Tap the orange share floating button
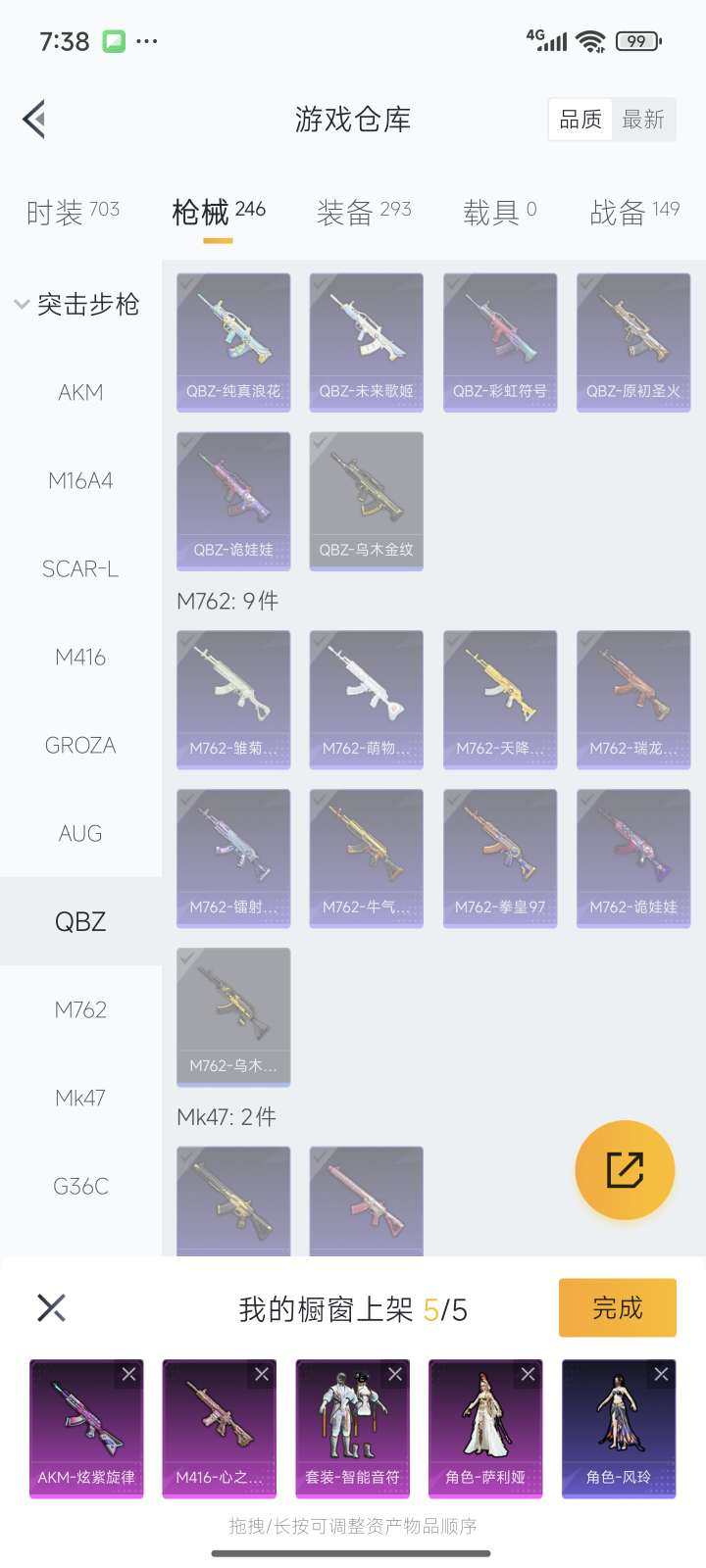The height and width of the screenshot is (1568, 706). pyautogui.click(x=625, y=1170)
